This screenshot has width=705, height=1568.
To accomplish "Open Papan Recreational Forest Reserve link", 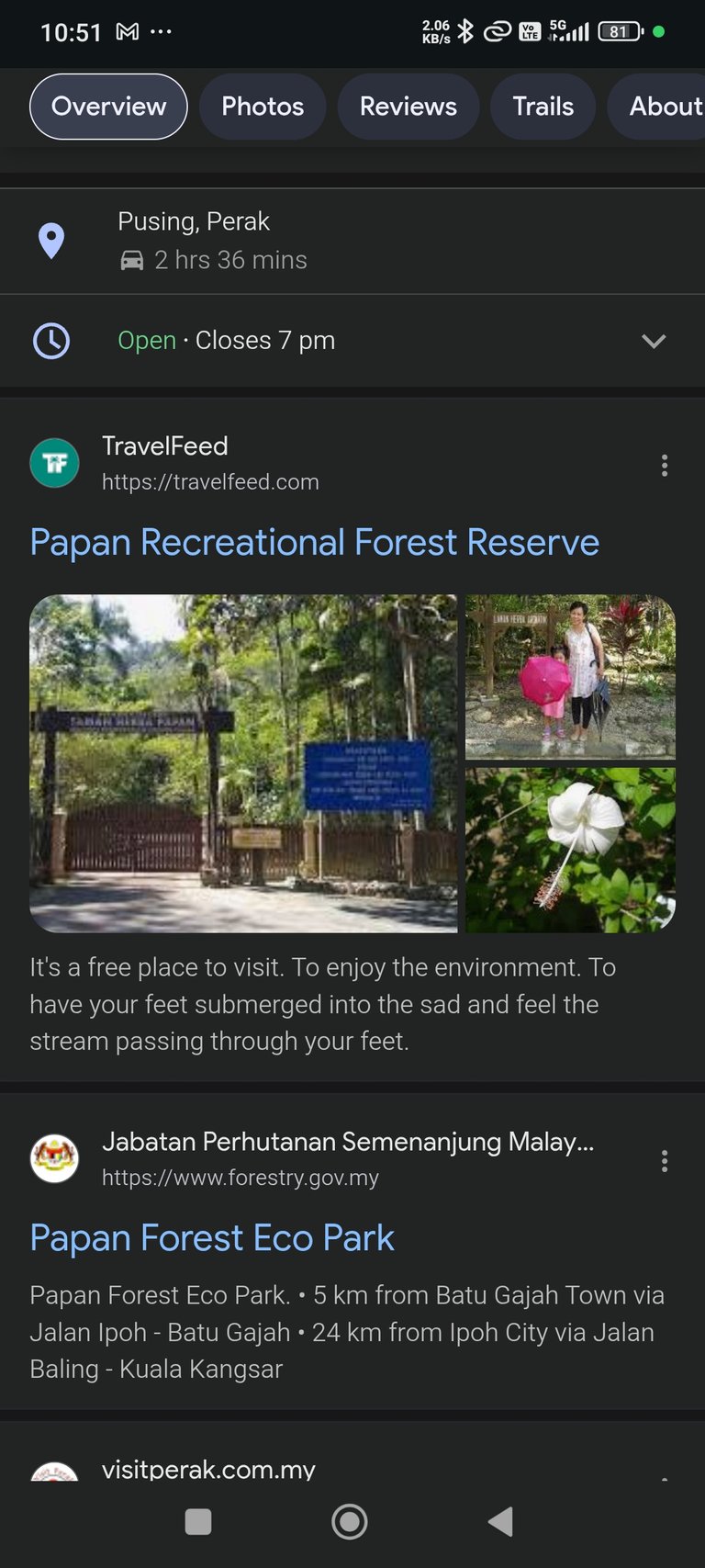I will click(x=314, y=543).
